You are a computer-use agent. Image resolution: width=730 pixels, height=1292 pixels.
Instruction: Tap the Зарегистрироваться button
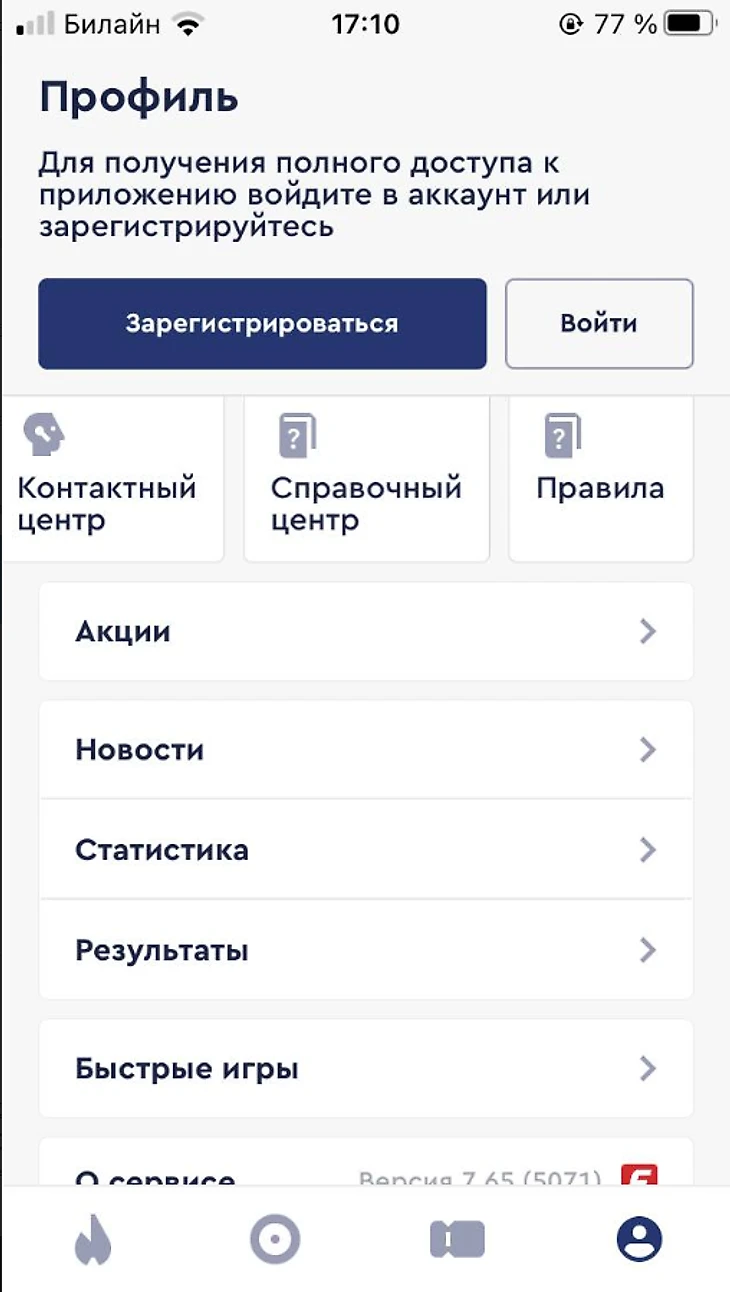262,324
